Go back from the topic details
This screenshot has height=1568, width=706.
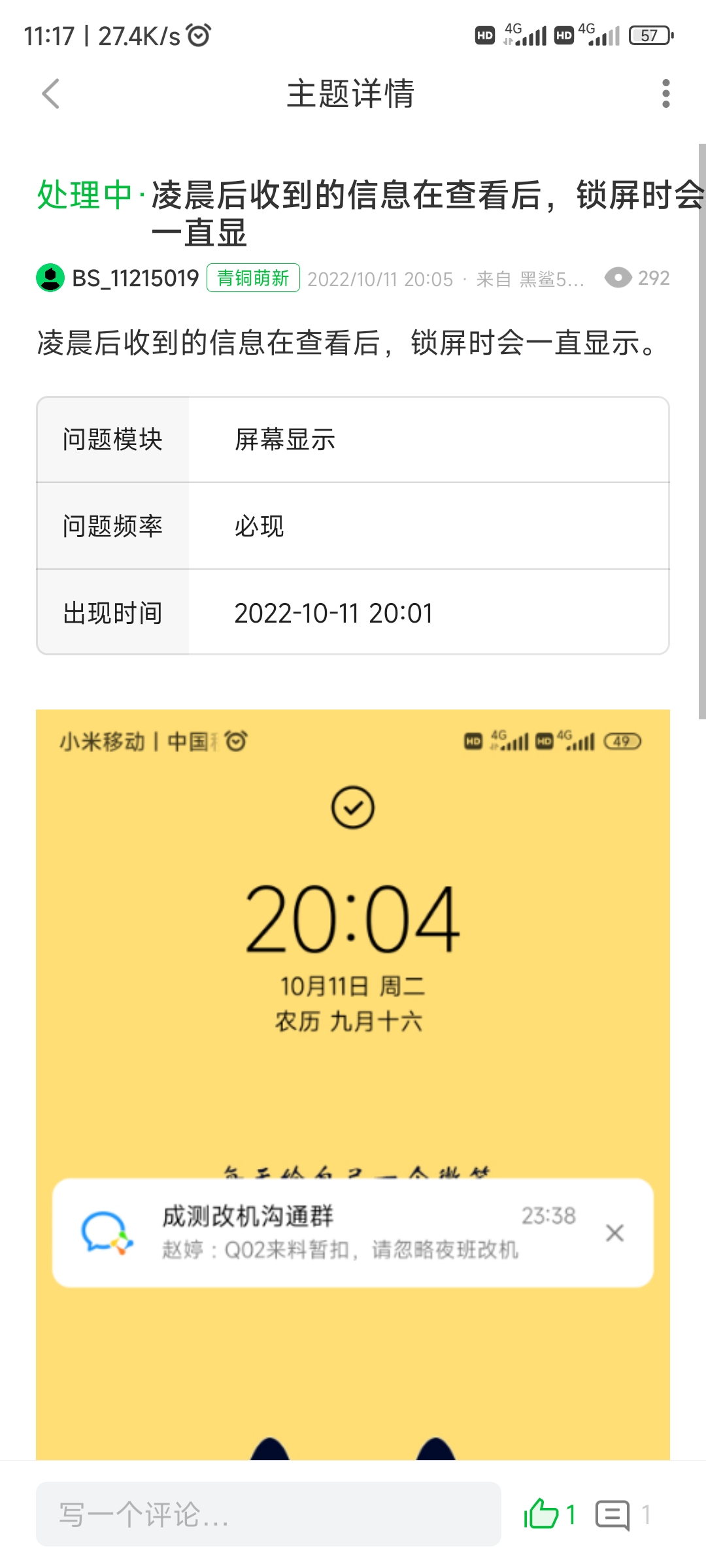51,93
